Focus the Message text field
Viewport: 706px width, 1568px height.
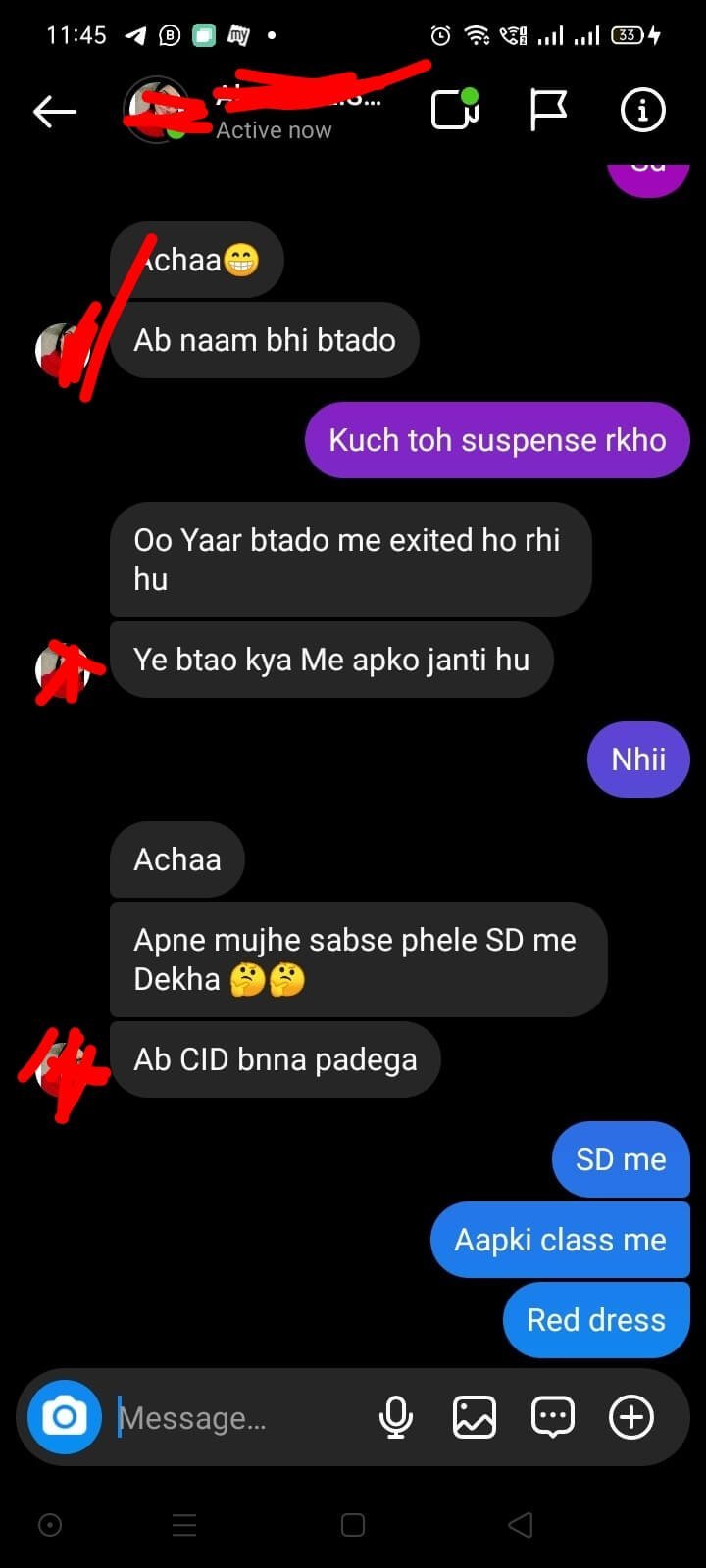pyautogui.click(x=235, y=1418)
